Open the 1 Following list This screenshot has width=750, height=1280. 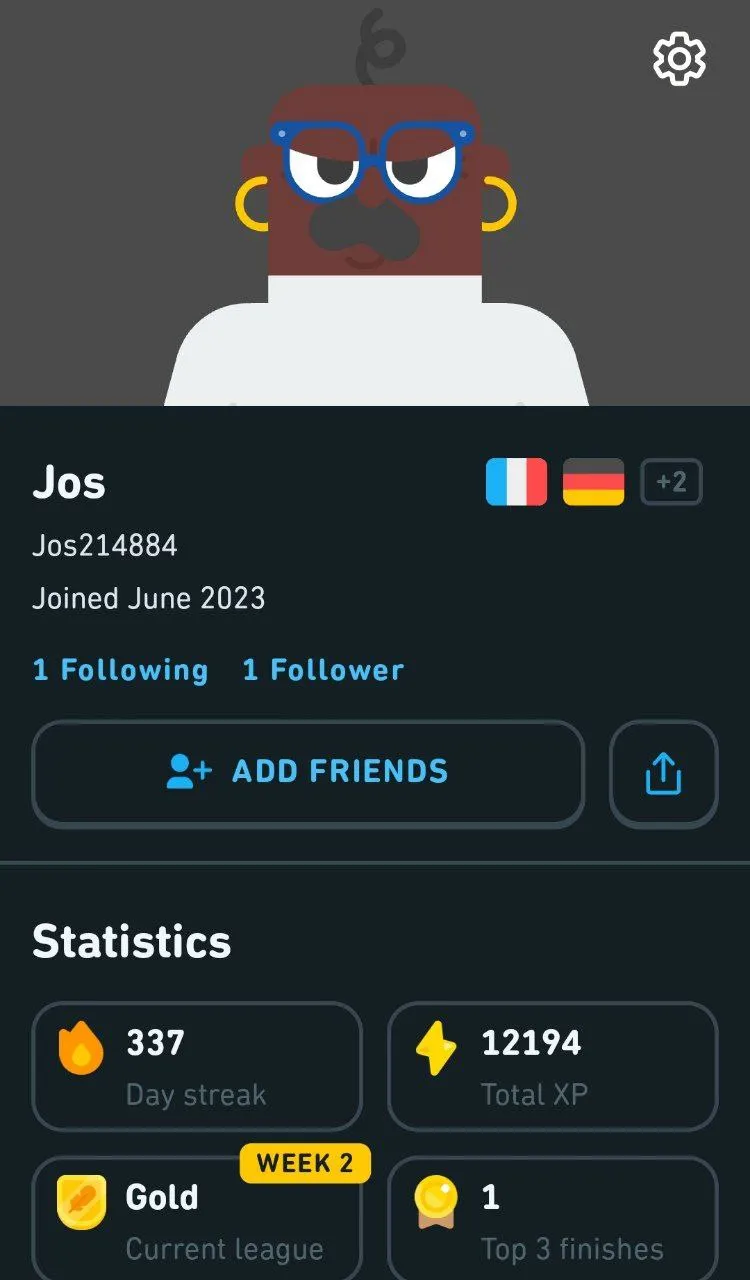(120, 670)
